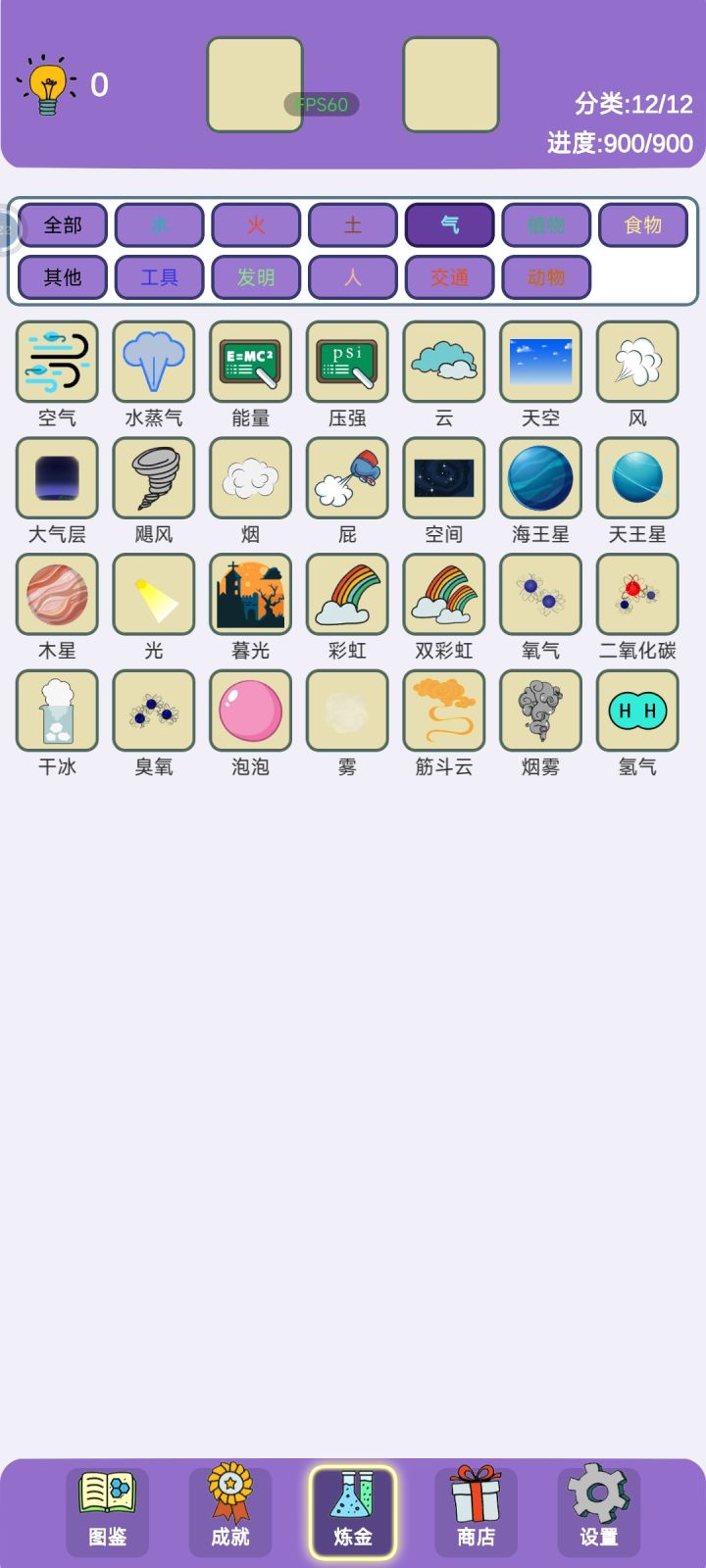Choose the 二氧化碳 element
The width and height of the screenshot is (706, 1568).
637,595
